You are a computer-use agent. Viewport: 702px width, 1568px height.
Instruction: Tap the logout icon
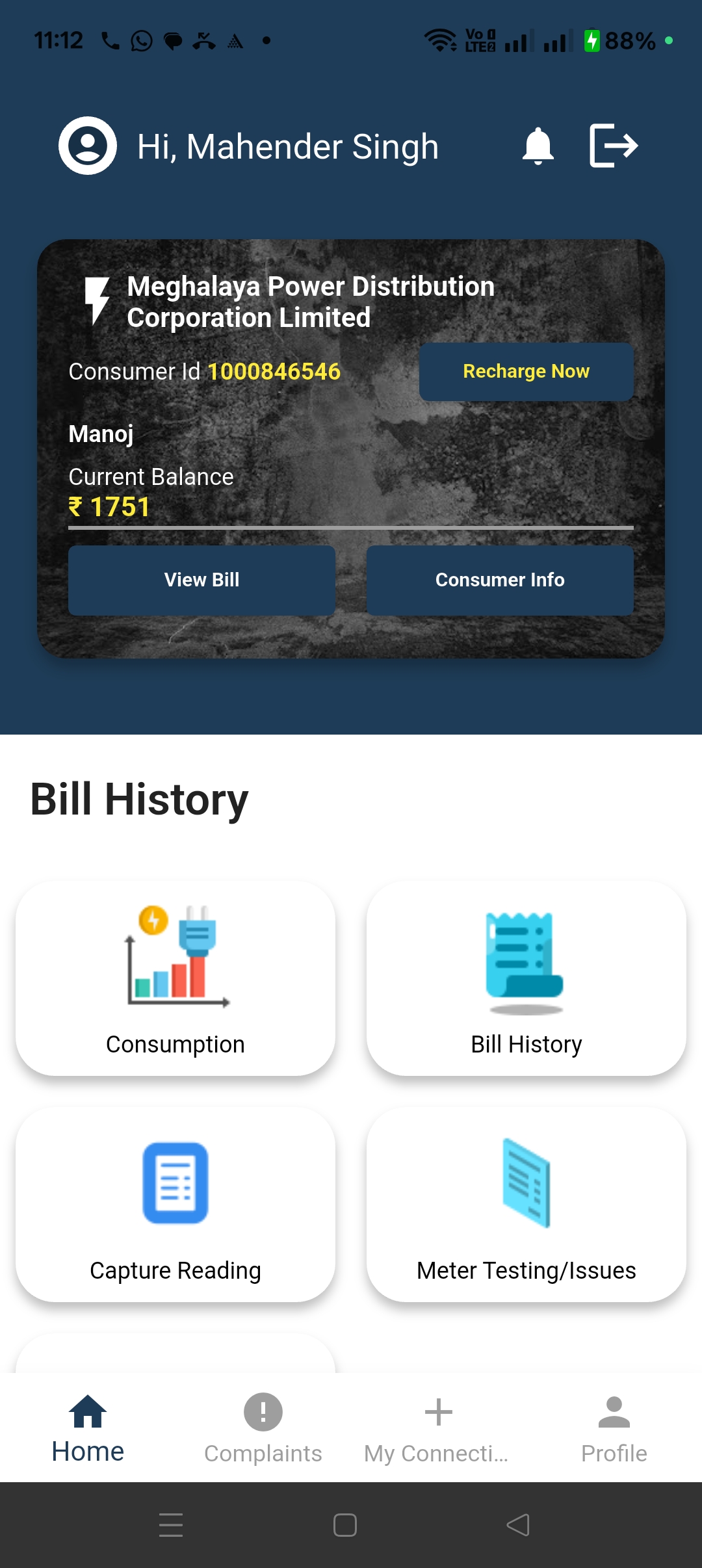[x=613, y=146]
